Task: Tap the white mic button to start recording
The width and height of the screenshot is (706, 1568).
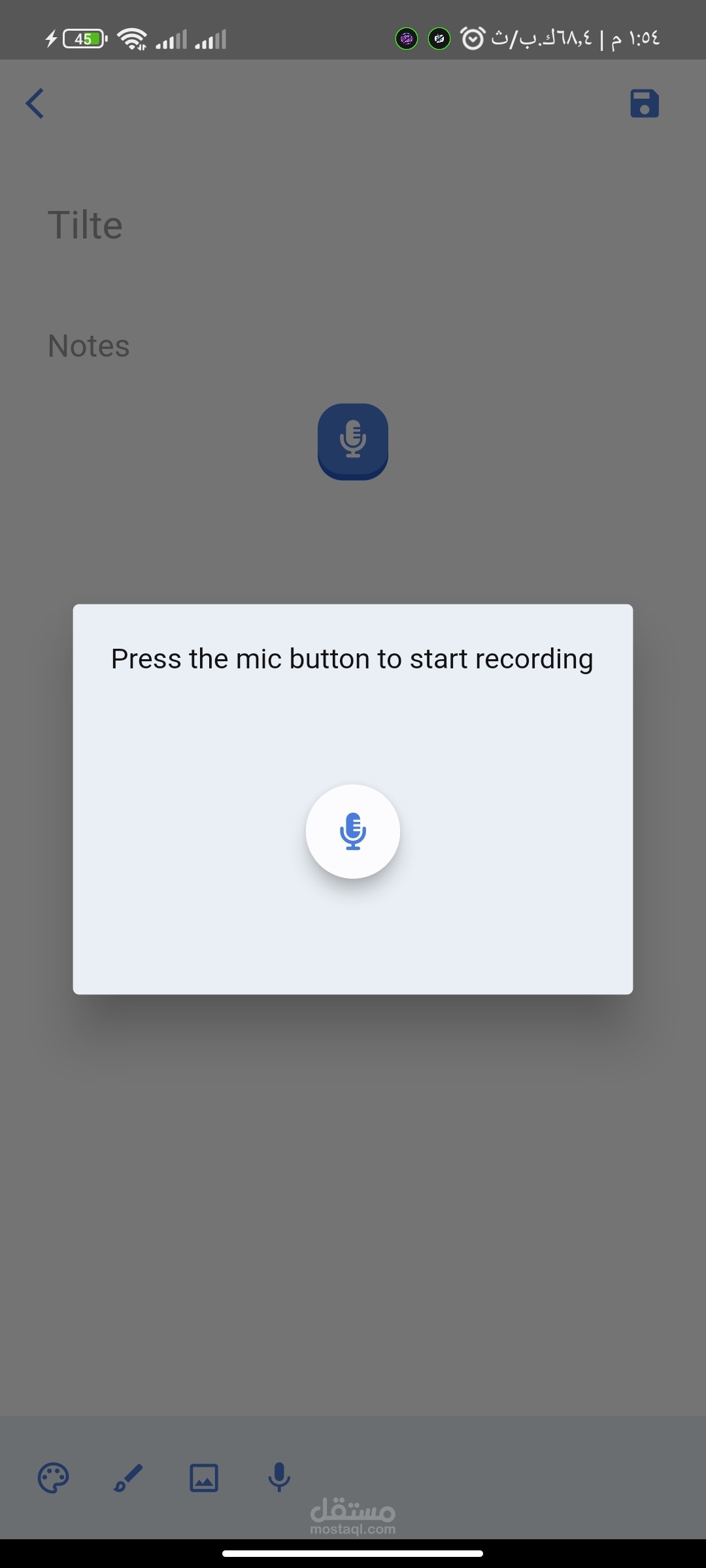Action: 353,831
